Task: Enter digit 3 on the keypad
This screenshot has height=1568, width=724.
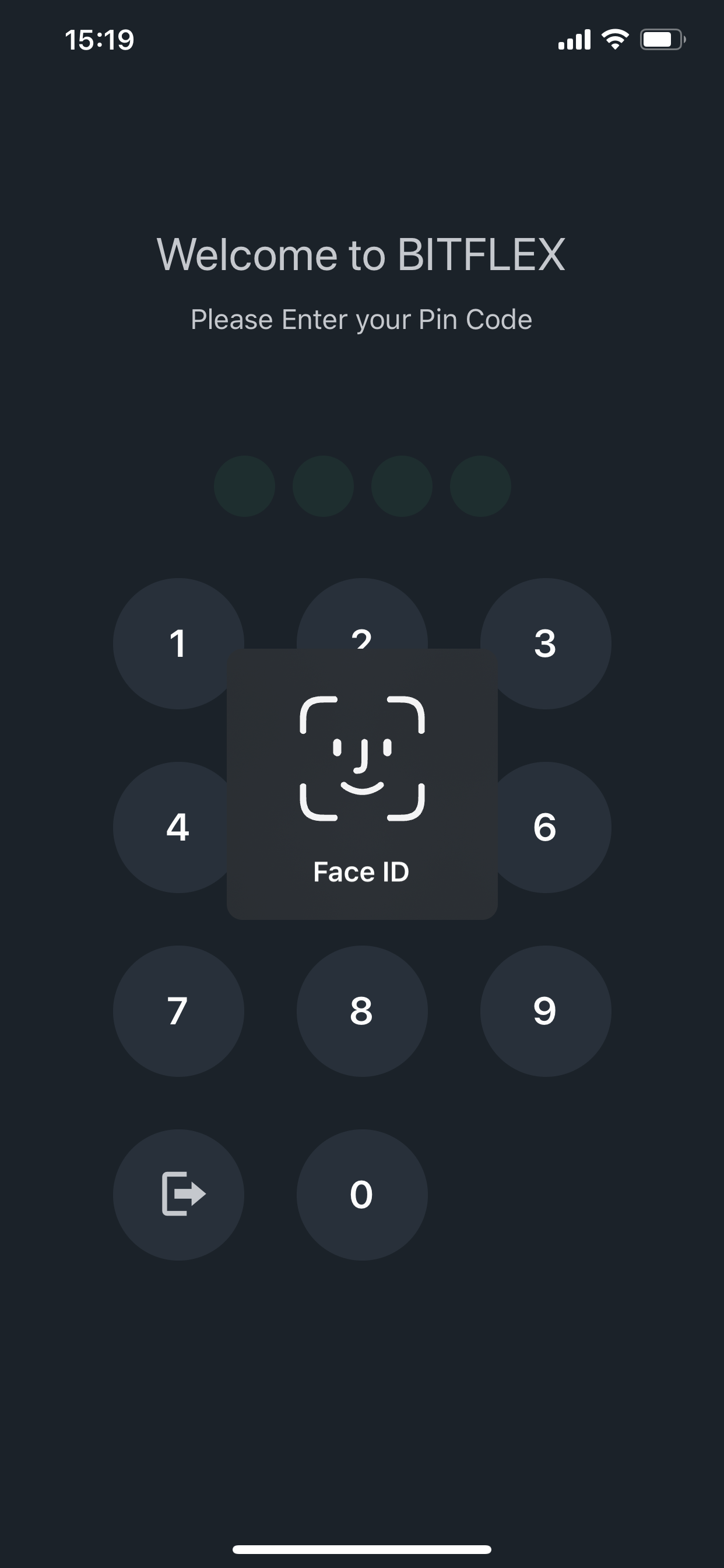Action: 546,643
